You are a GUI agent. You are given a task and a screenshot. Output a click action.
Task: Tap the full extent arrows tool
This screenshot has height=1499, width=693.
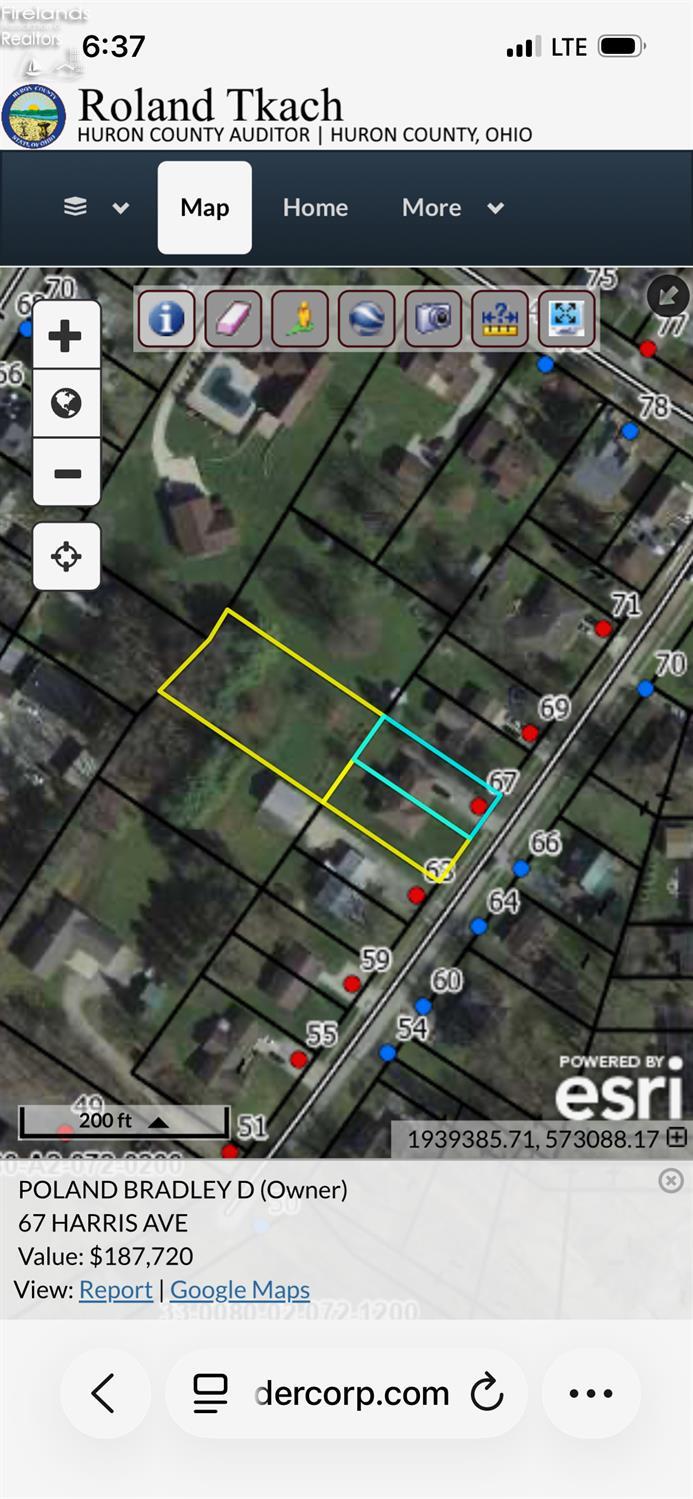567,319
